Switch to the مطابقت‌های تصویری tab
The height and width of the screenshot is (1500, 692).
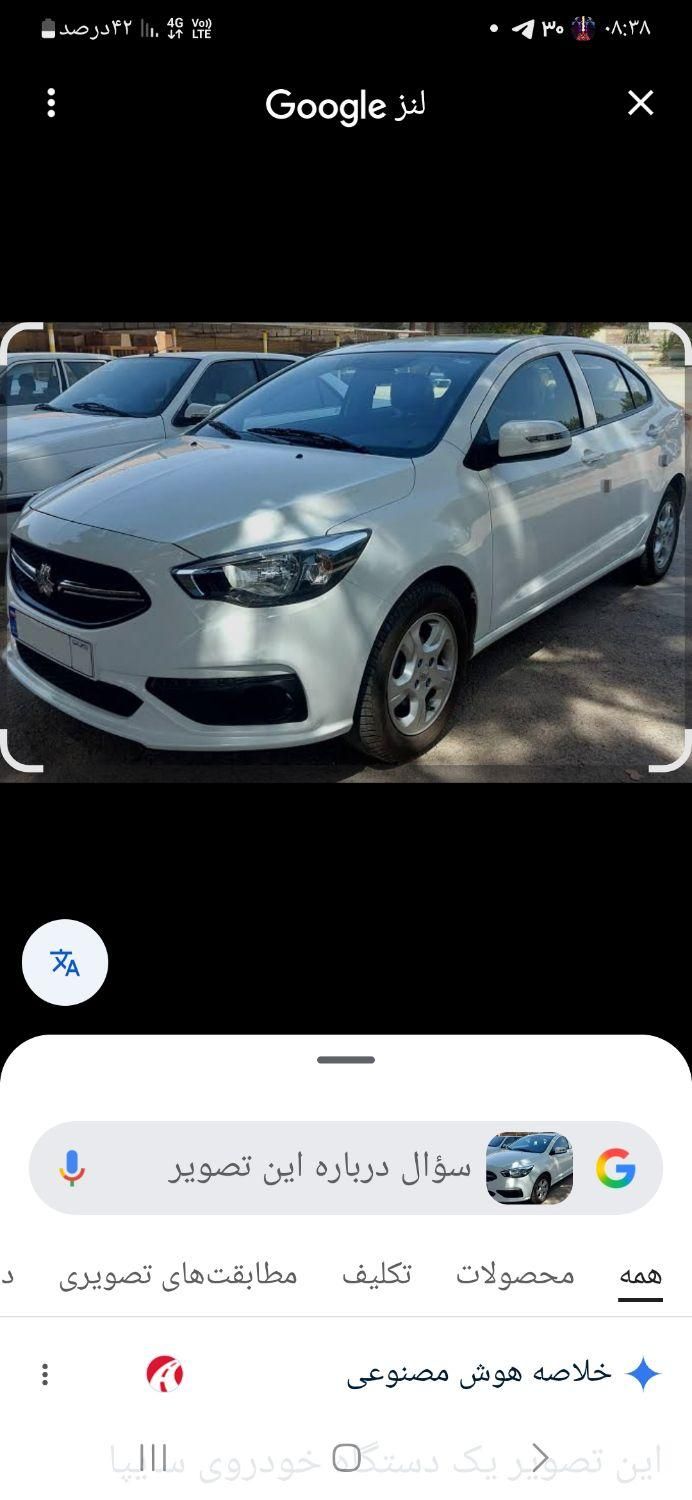click(x=178, y=1275)
